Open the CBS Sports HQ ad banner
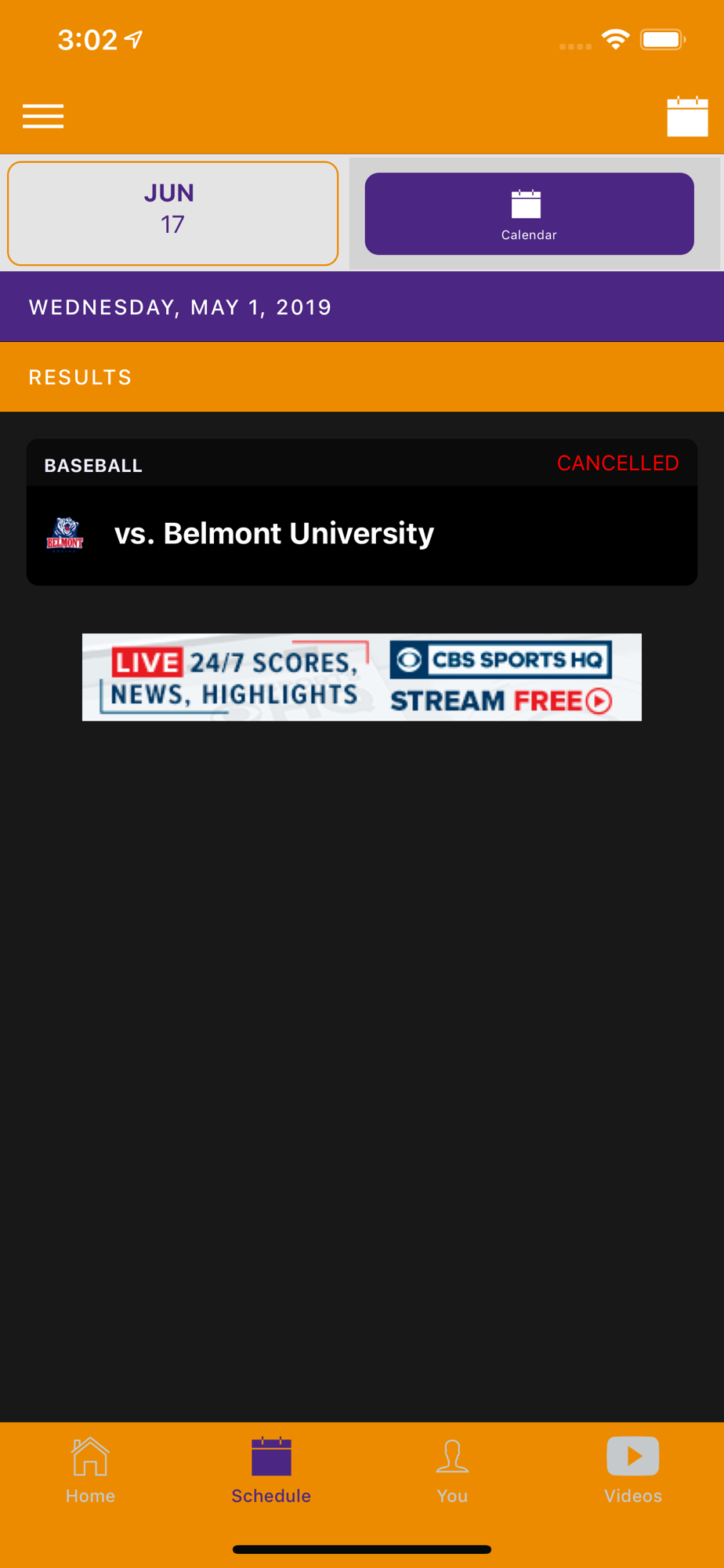724x1568 pixels. (362, 677)
